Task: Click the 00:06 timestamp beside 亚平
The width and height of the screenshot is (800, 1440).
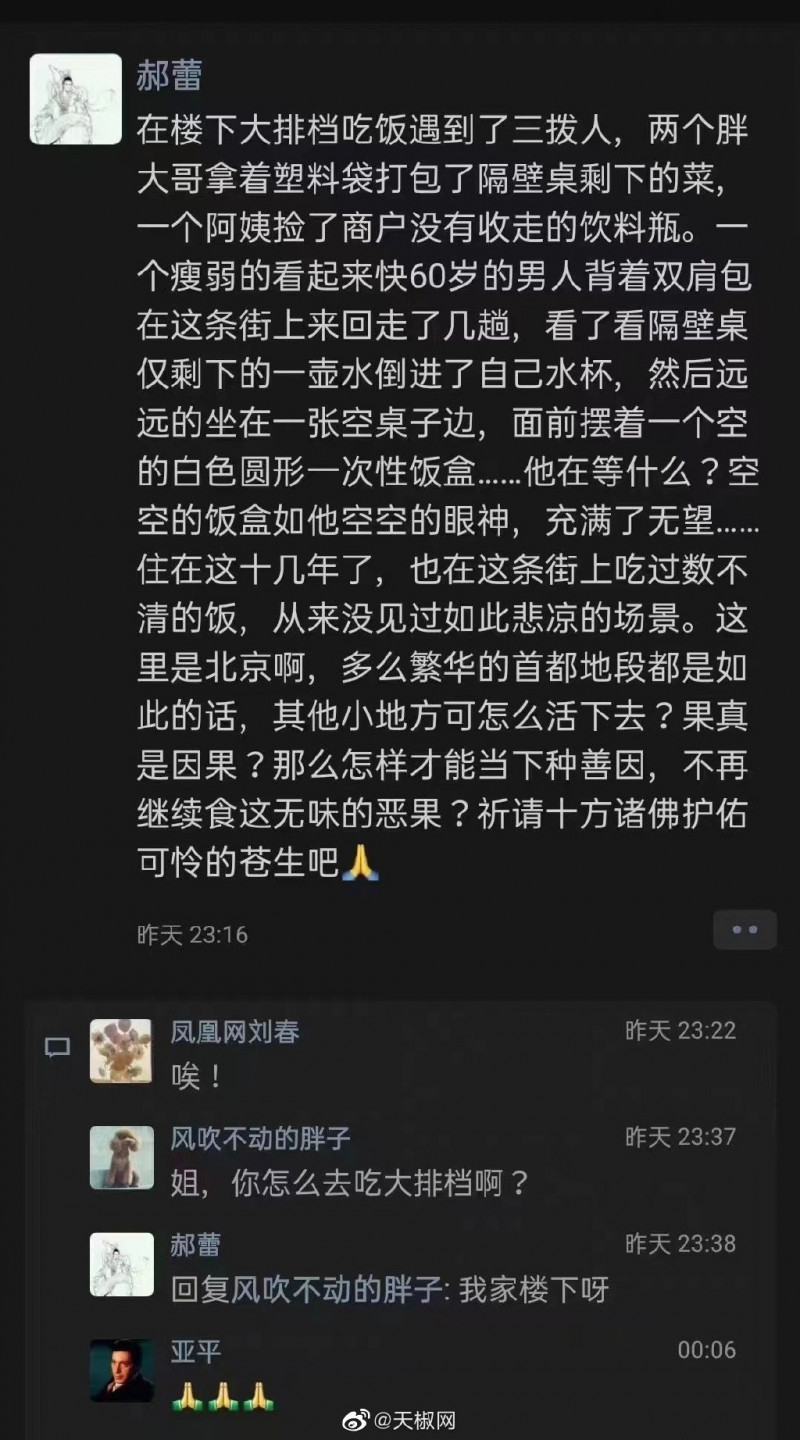Action: (x=705, y=1350)
